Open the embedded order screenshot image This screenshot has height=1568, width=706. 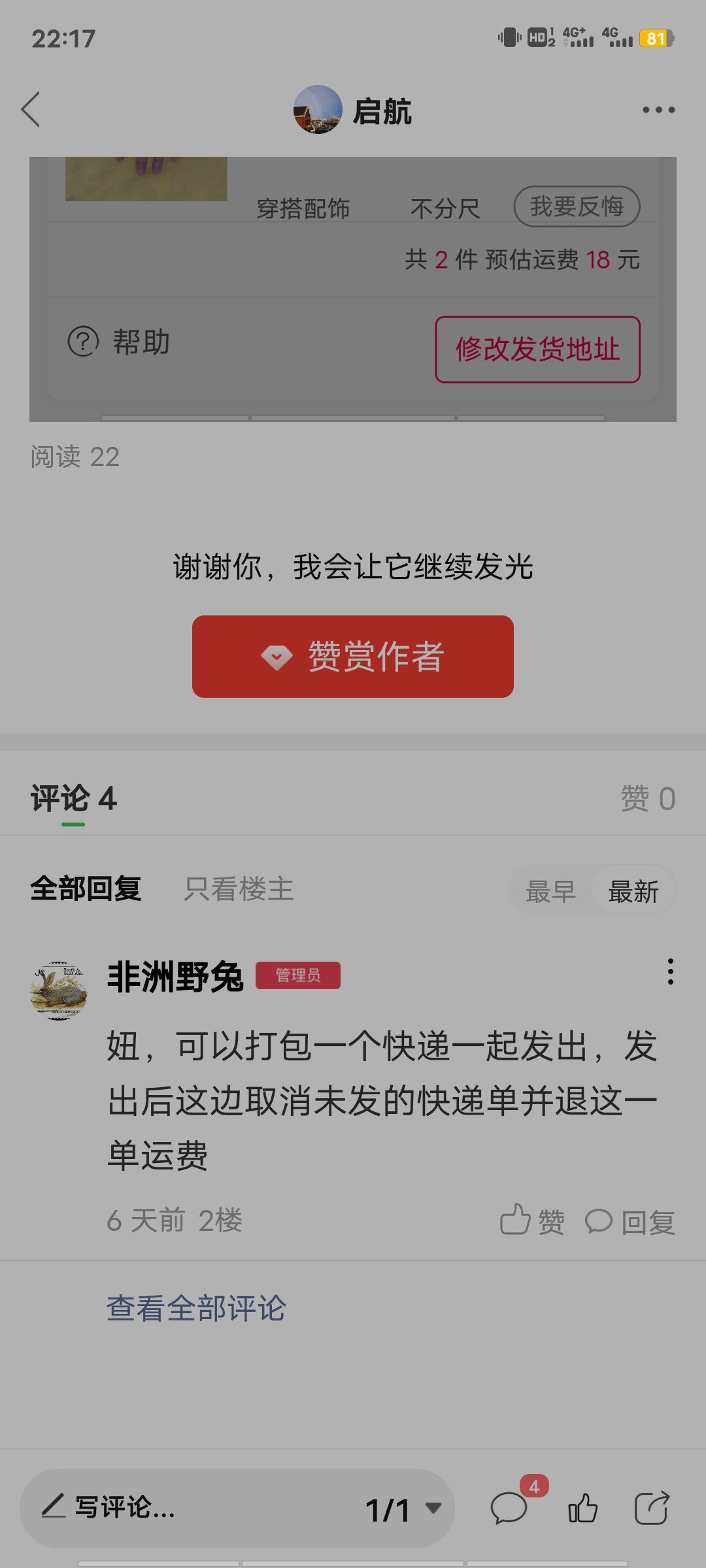[353, 289]
